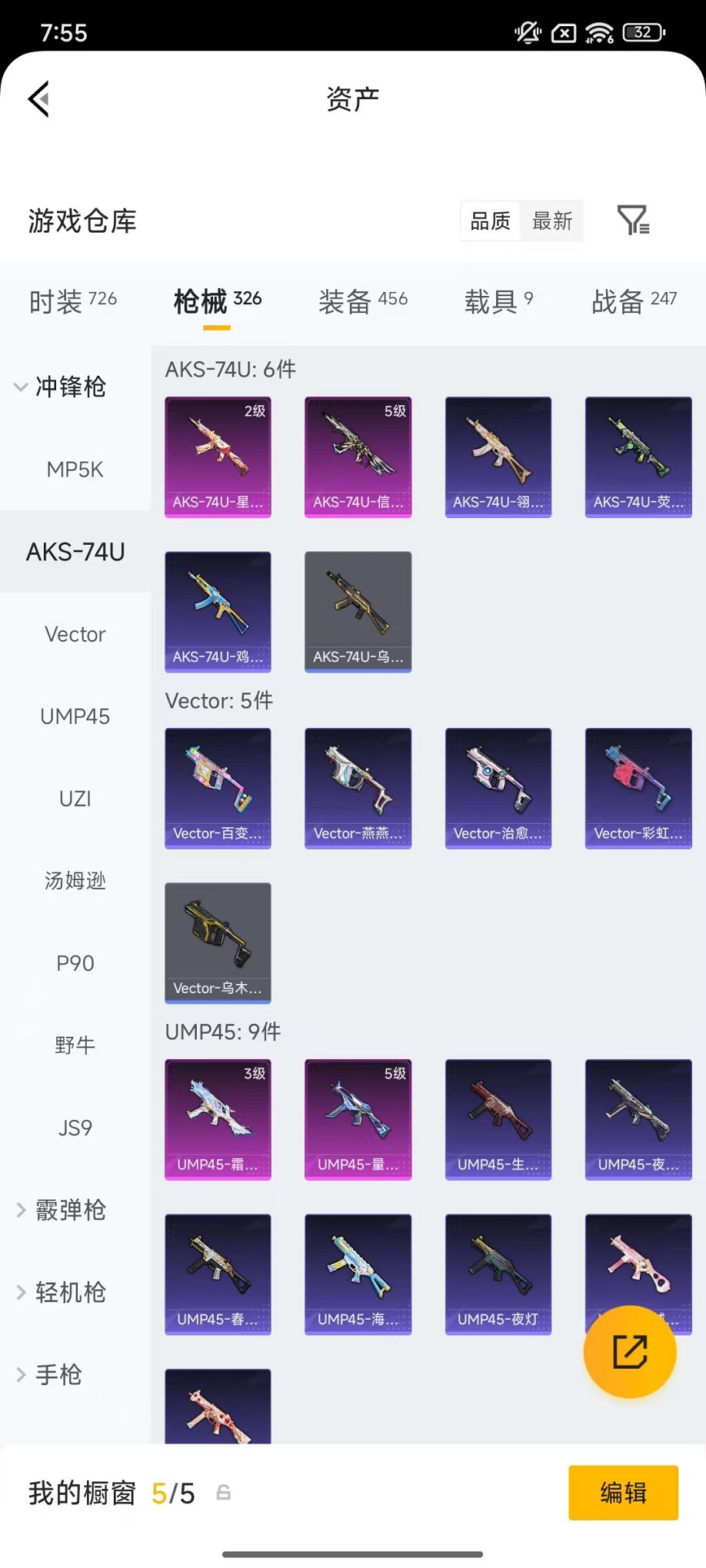Collapse the 冲锋枪 category
706x1568 pixels.
click(x=60, y=387)
